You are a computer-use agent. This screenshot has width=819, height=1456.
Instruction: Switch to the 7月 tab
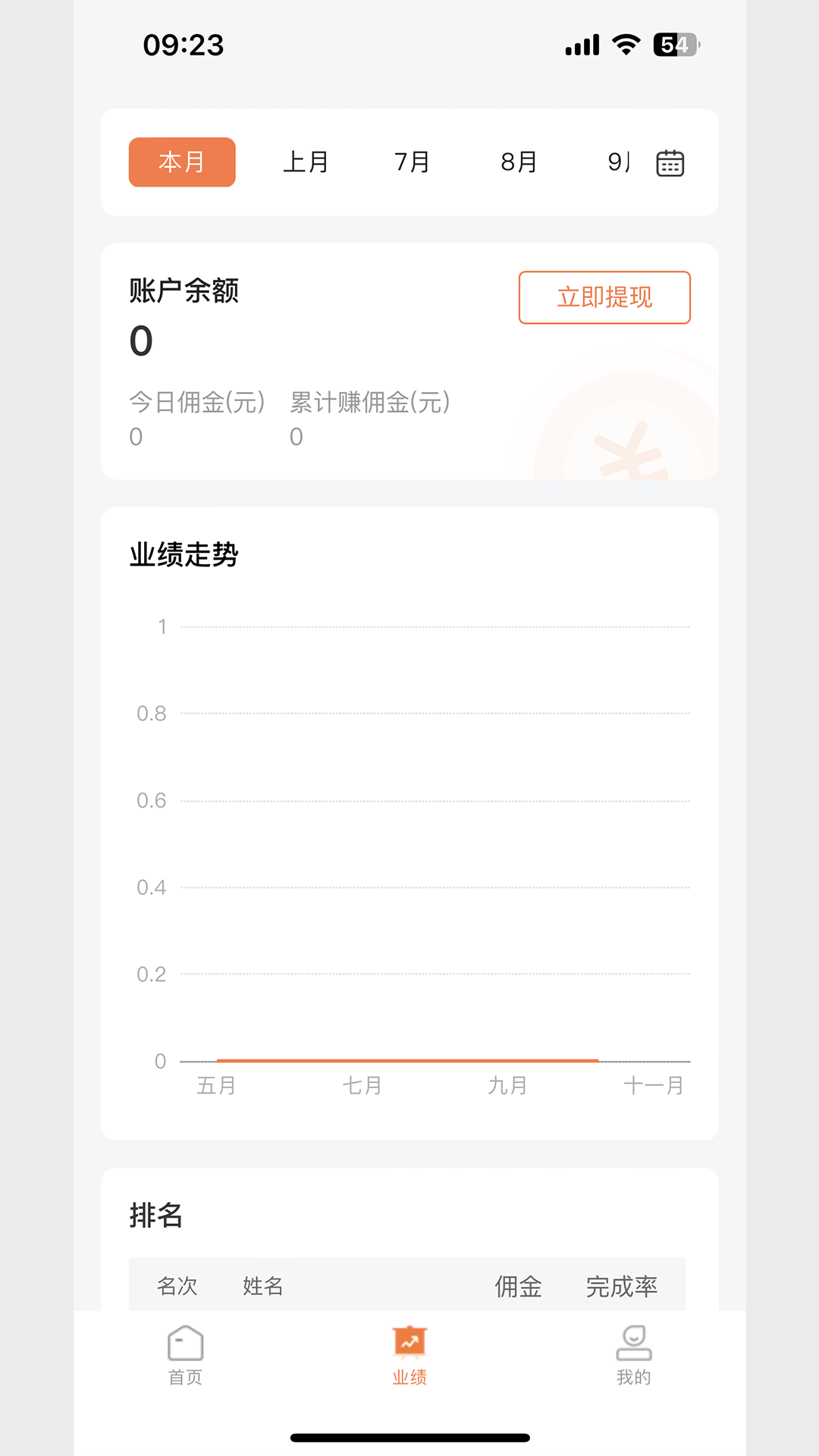pyautogui.click(x=411, y=162)
